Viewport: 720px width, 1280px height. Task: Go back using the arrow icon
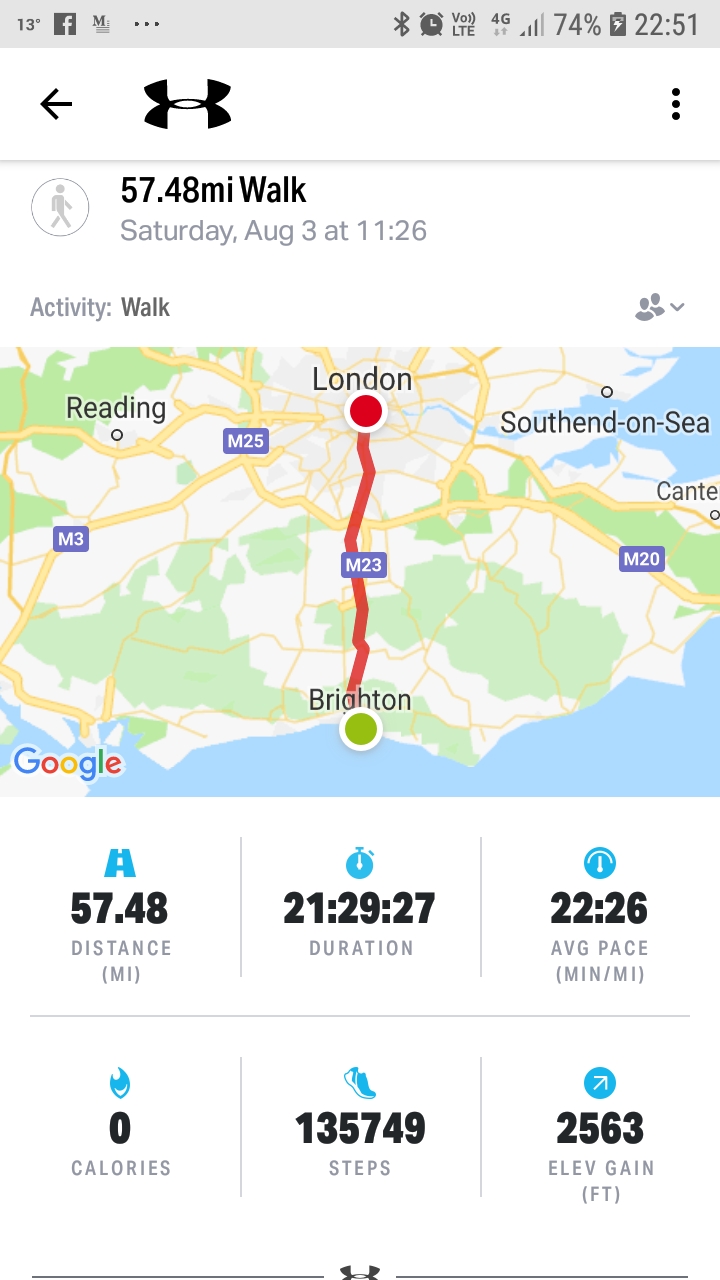pyautogui.click(x=56, y=104)
